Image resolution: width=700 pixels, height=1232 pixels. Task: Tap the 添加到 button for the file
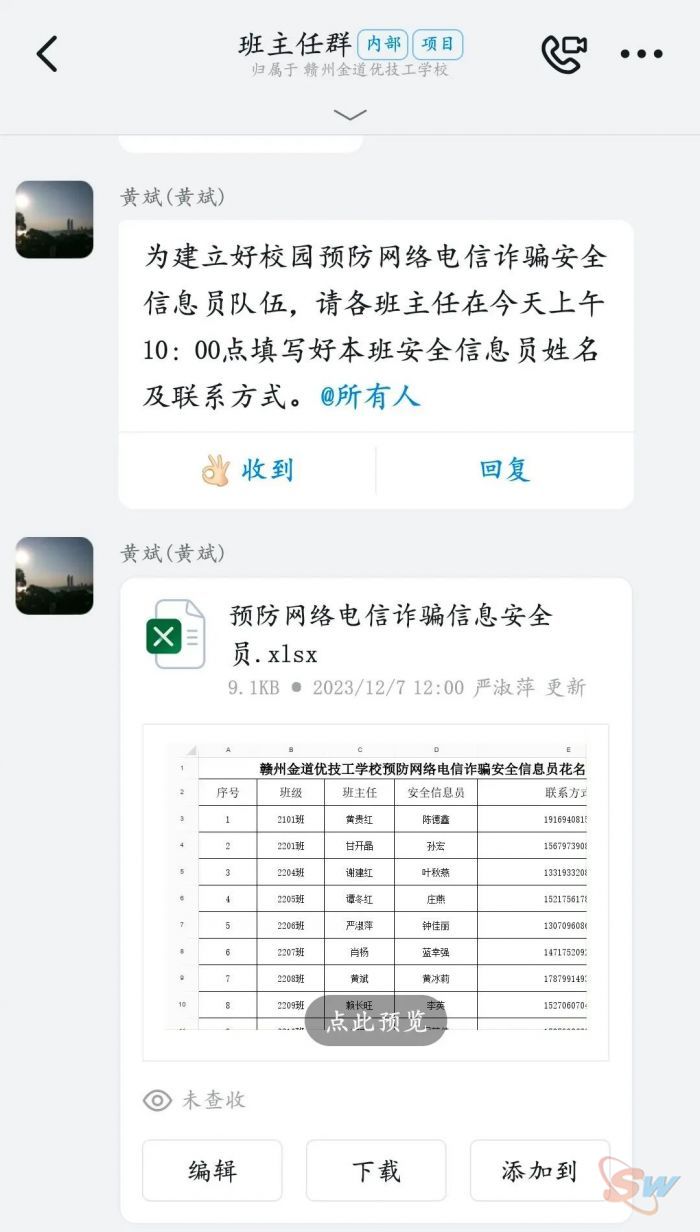540,1170
